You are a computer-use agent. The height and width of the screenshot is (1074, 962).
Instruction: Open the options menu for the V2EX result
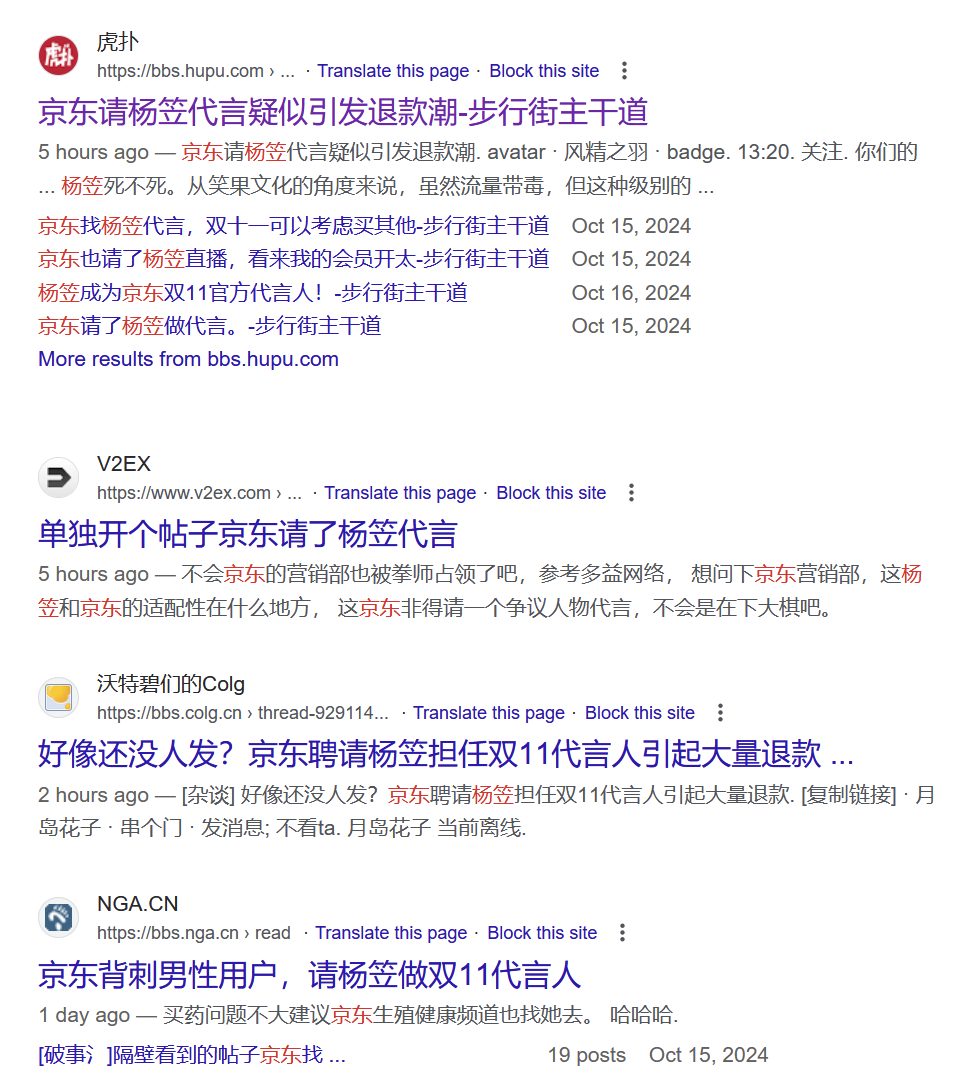tap(631, 492)
